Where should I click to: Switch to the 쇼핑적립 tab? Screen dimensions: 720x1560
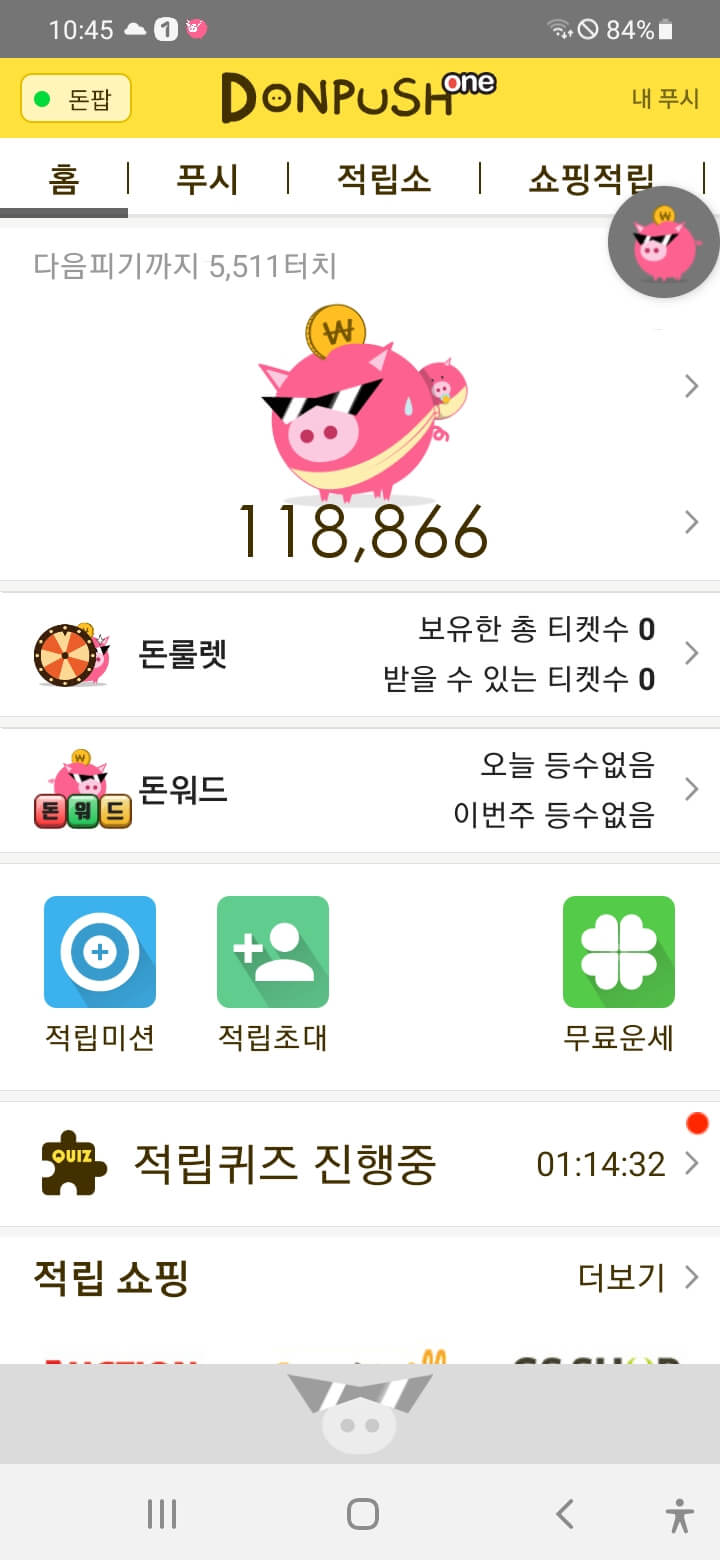tap(590, 179)
